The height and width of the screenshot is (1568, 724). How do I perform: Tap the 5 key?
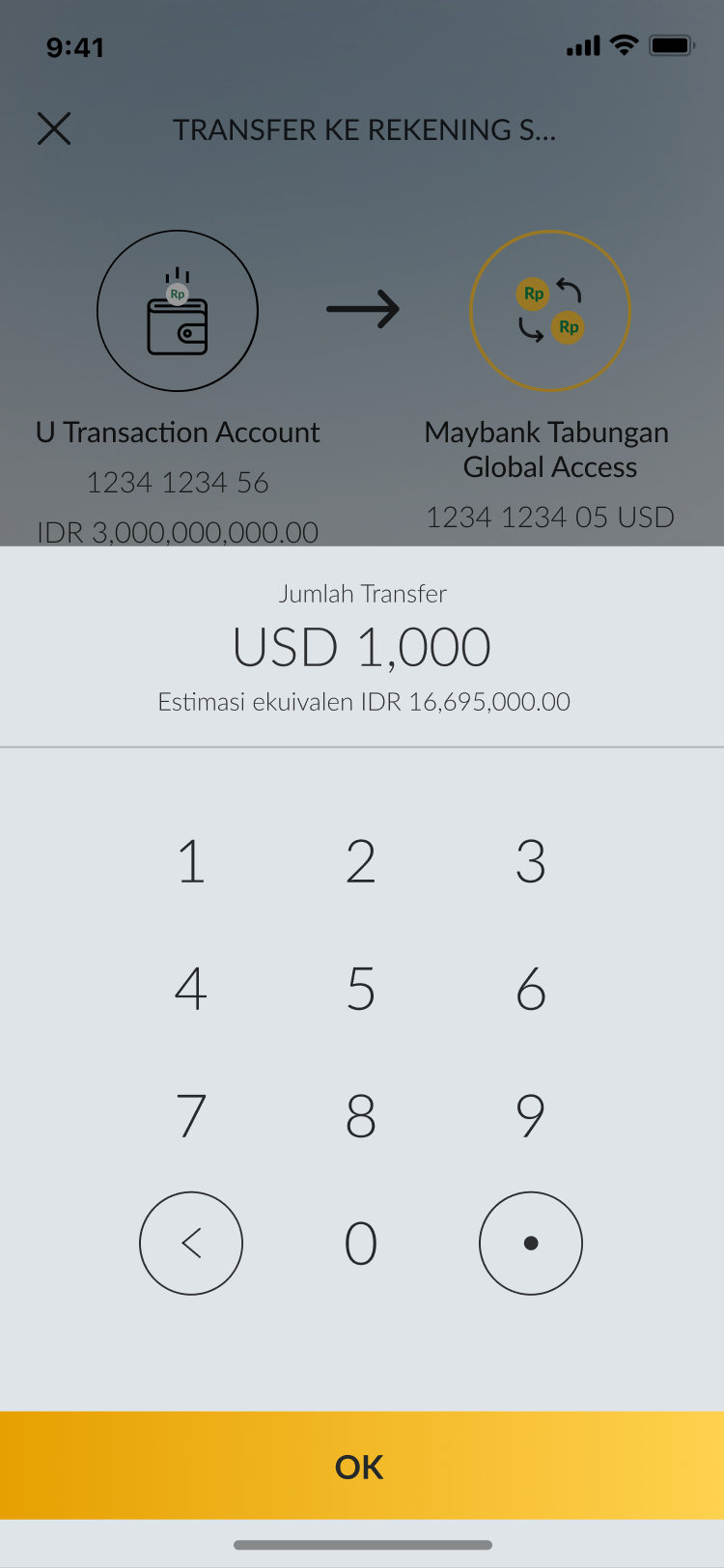point(361,989)
